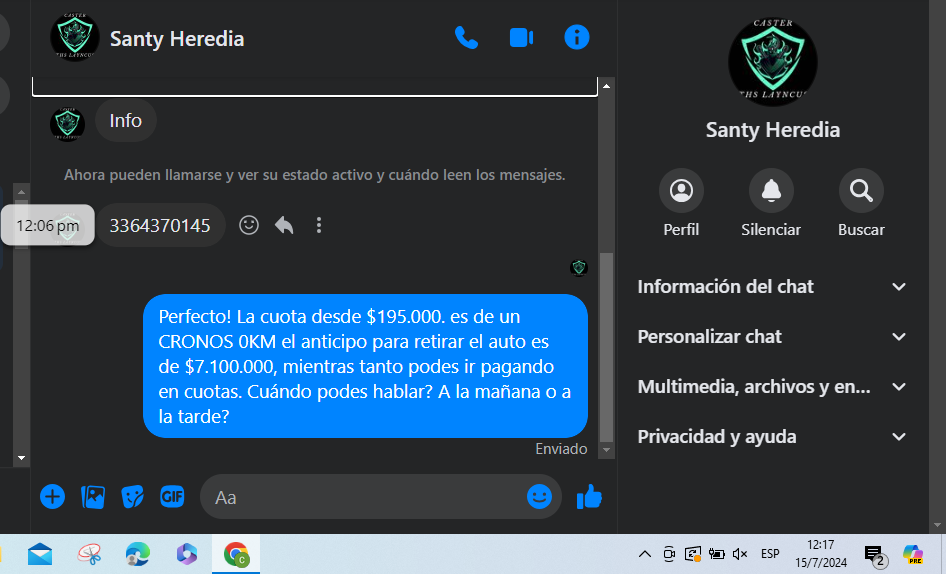React to the 3364370145 message
The height and width of the screenshot is (574, 946).
pyautogui.click(x=249, y=225)
